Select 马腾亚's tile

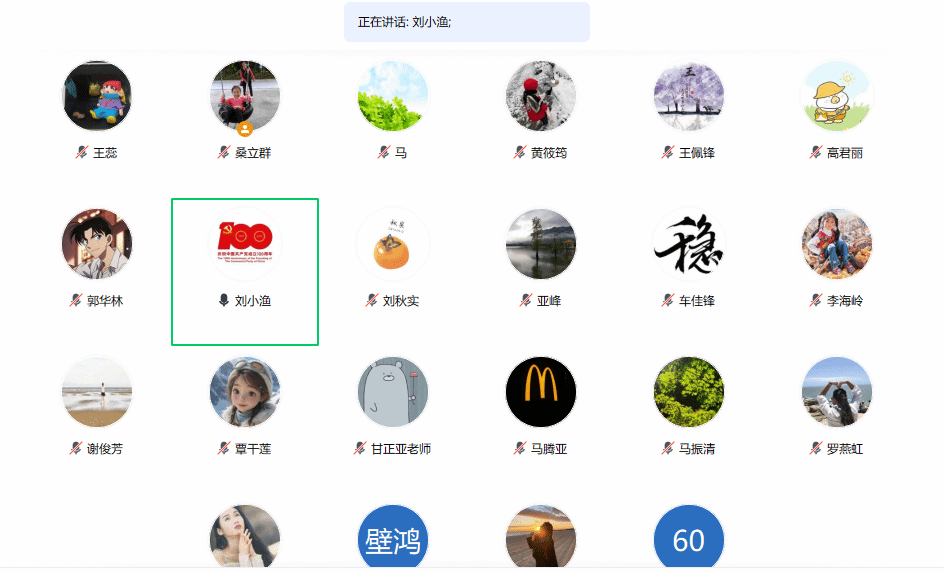click(541, 393)
